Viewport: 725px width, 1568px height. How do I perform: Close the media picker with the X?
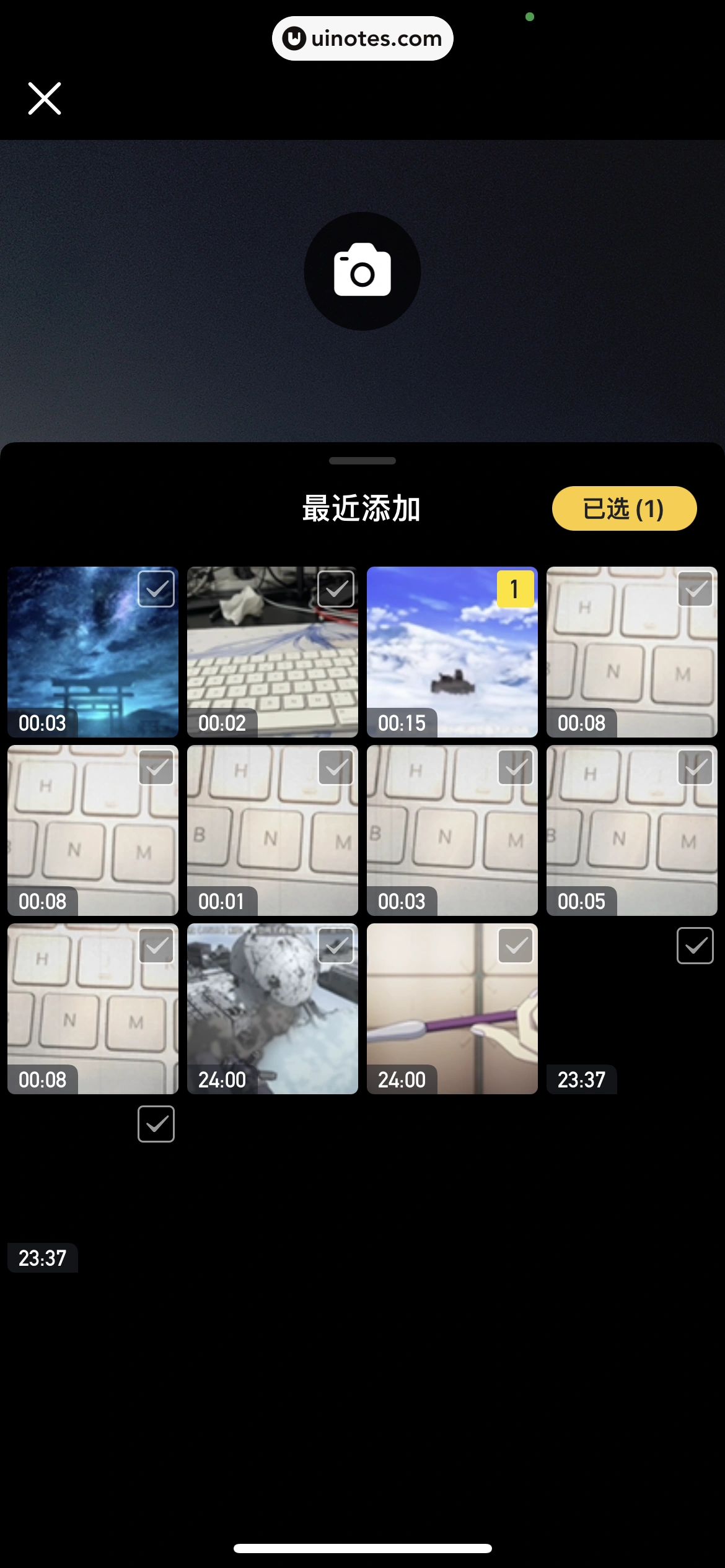[45, 98]
